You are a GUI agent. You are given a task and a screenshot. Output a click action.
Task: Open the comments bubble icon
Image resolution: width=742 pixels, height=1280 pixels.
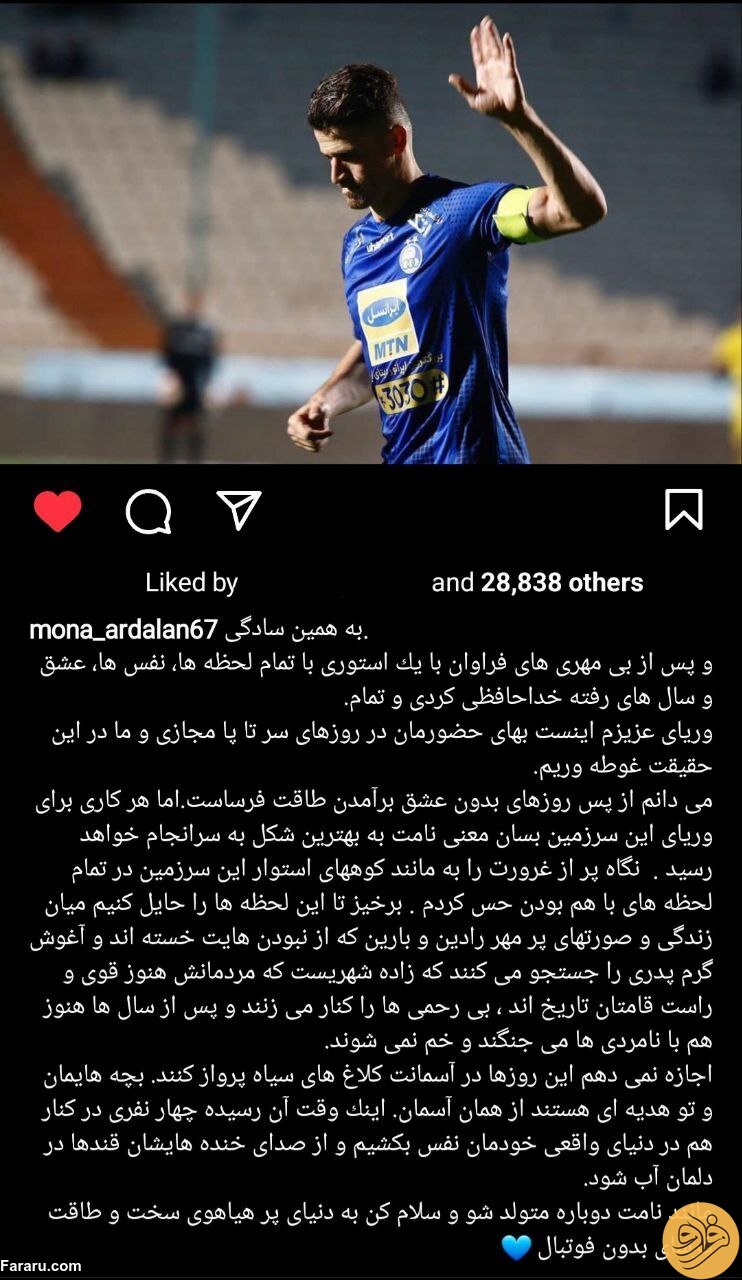148,512
